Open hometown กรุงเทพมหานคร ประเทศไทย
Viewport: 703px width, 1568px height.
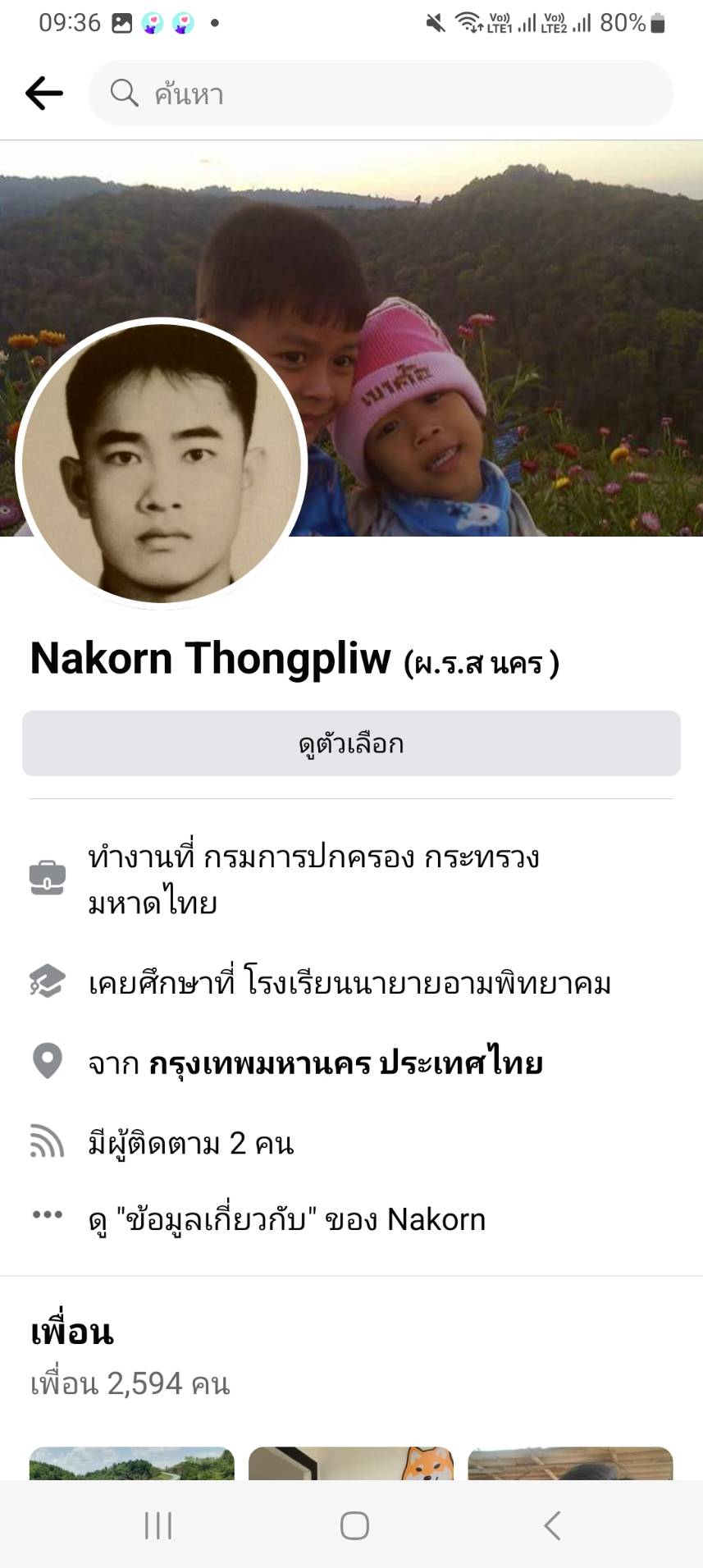pyautogui.click(x=345, y=1063)
